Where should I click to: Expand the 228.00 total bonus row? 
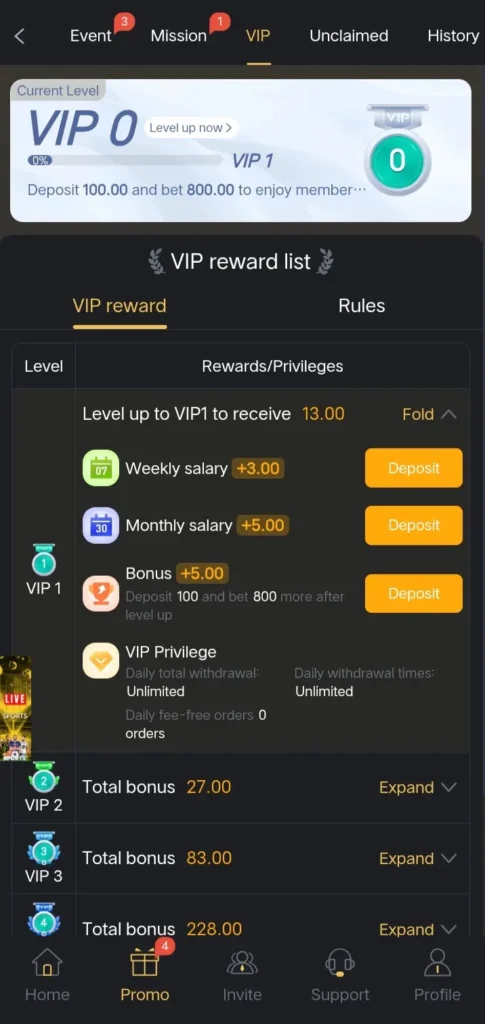[418, 929]
